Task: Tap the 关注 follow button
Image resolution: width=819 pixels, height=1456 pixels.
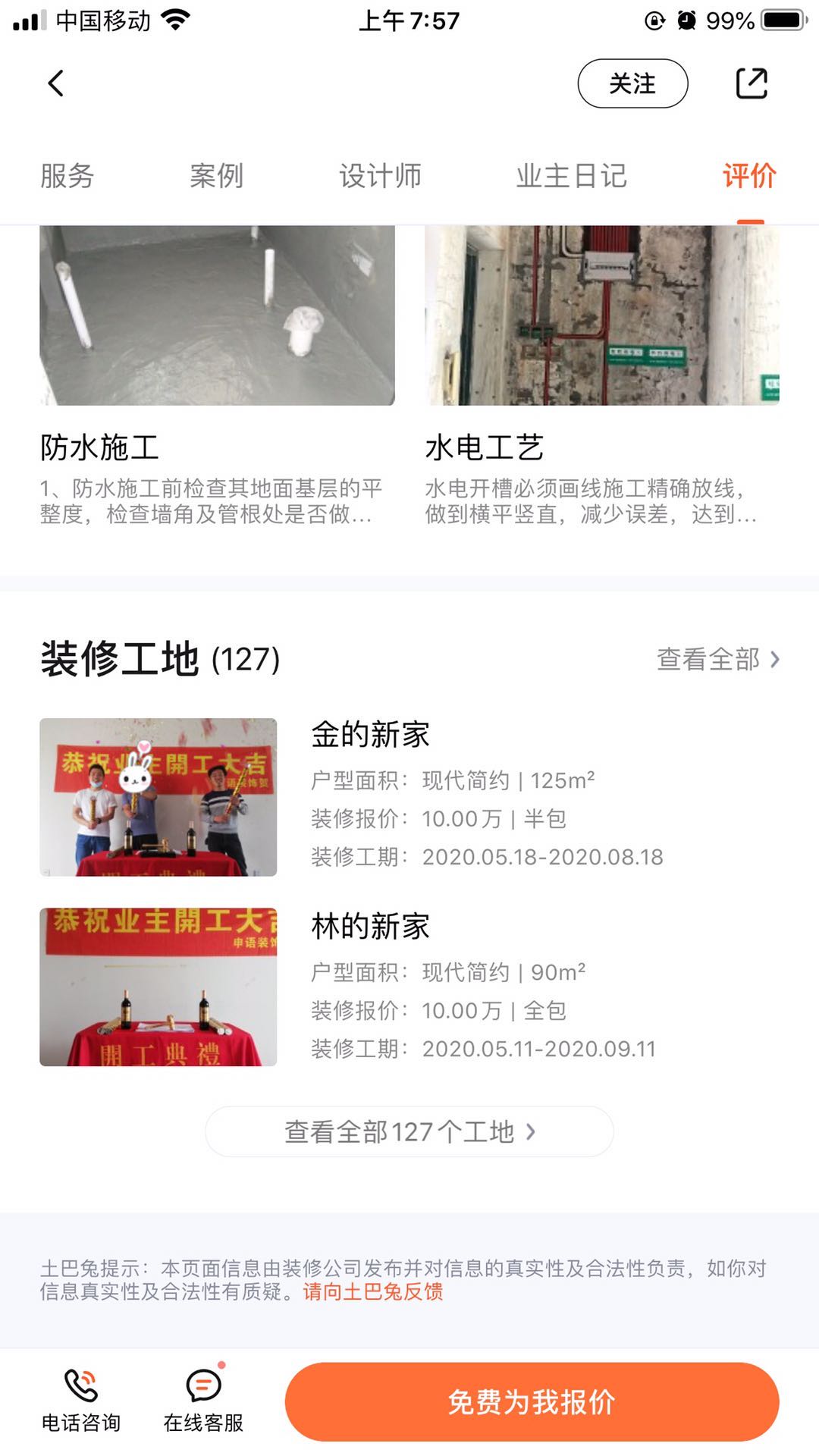Action: tap(632, 83)
